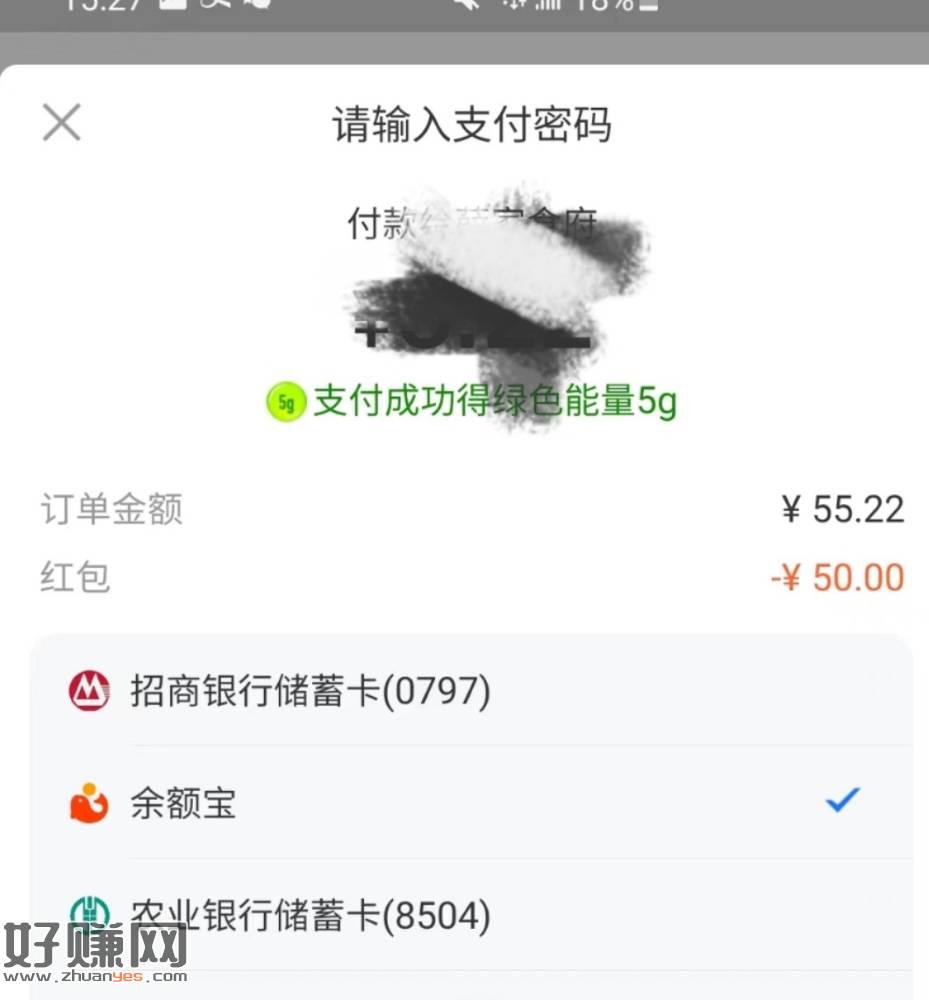Select 招商银行储蓄卡(0797) as payment method
This screenshot has height=1000, width=929.
(310, 691)
